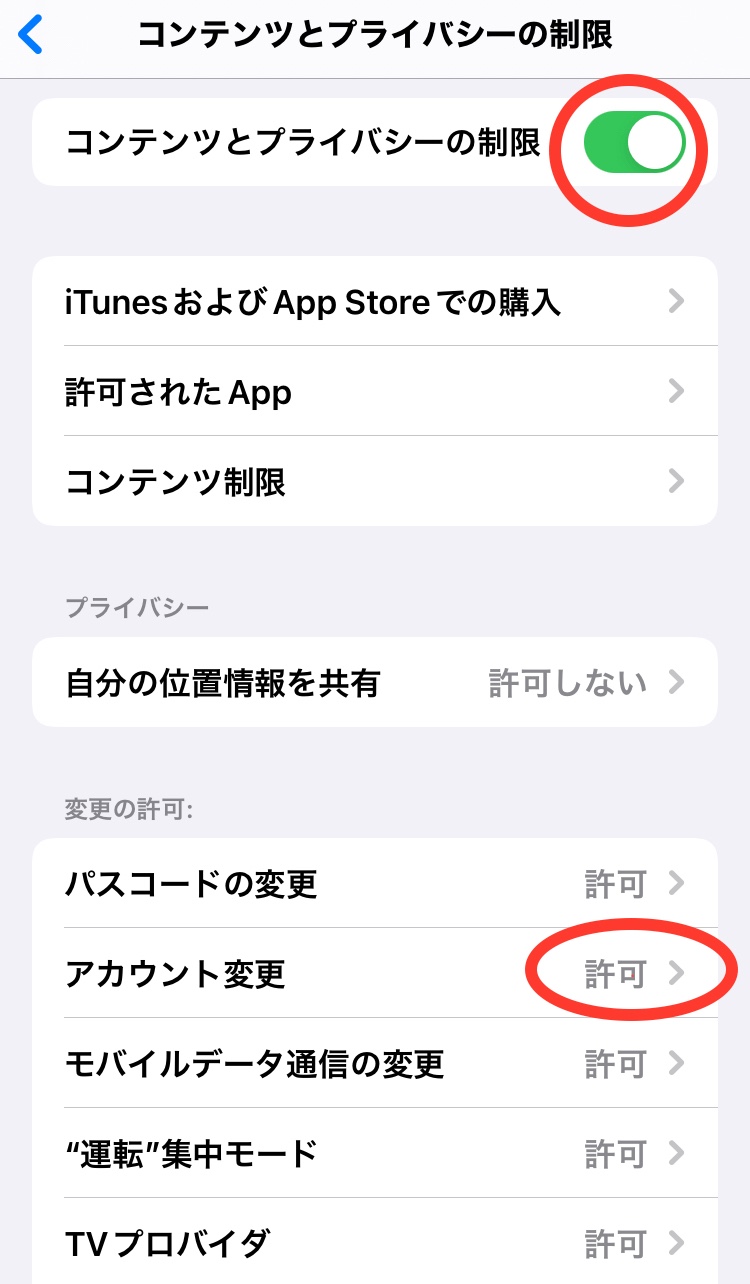The image size is (750, 1284).
Task: Turn off コンテンツとプライバシーの制限 switch
Action: (634, 143)
